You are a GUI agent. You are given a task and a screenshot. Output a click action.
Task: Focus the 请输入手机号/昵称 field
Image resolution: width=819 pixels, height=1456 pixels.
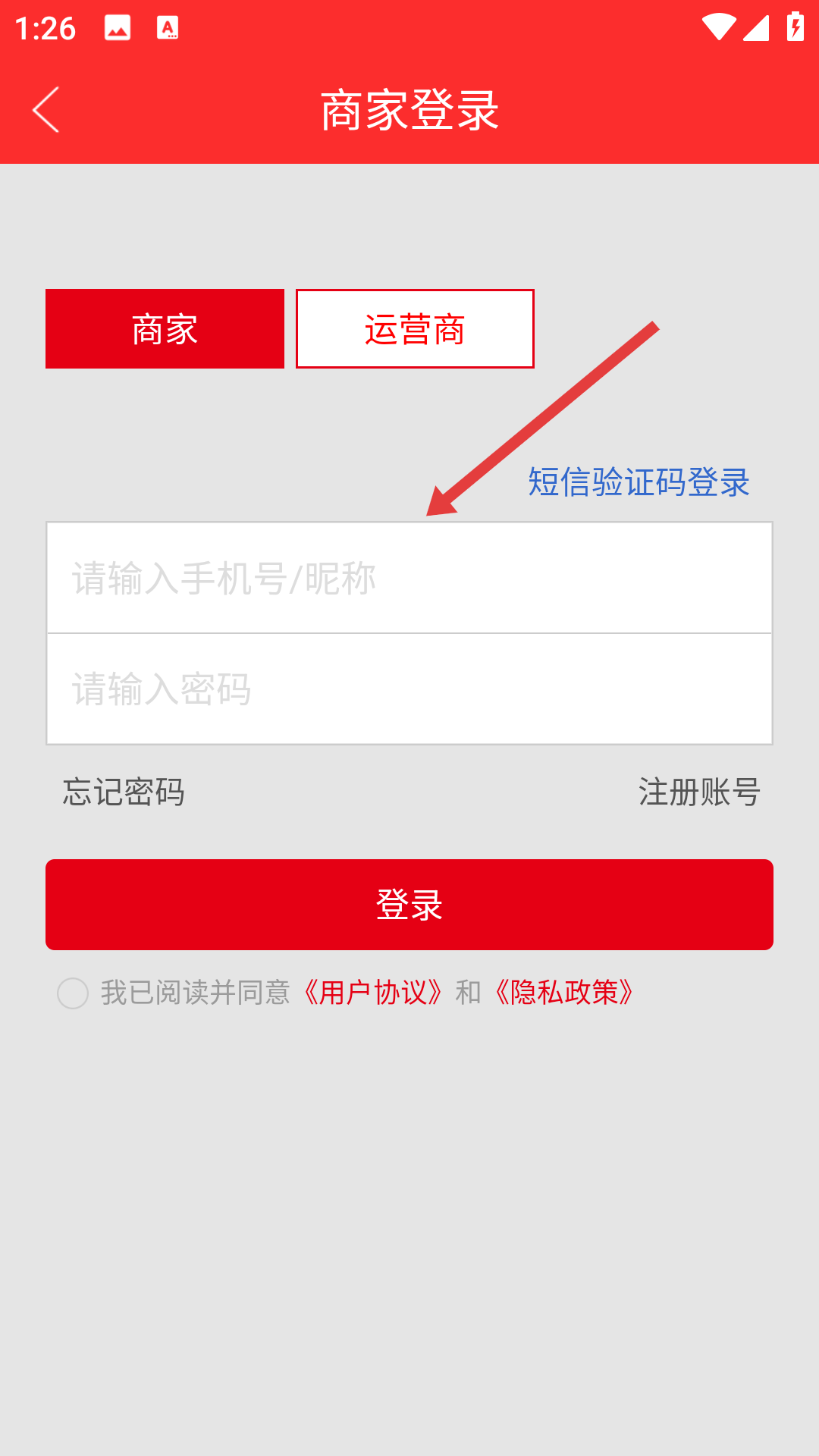409,578
